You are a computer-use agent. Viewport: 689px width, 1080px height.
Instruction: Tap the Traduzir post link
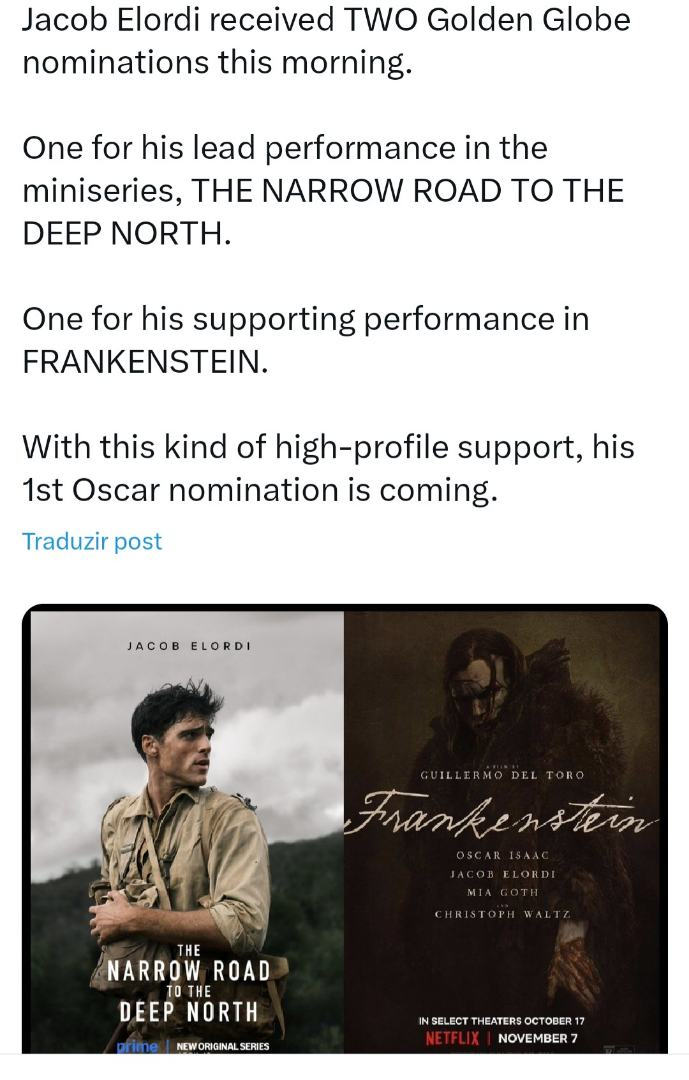click(92, 542)
